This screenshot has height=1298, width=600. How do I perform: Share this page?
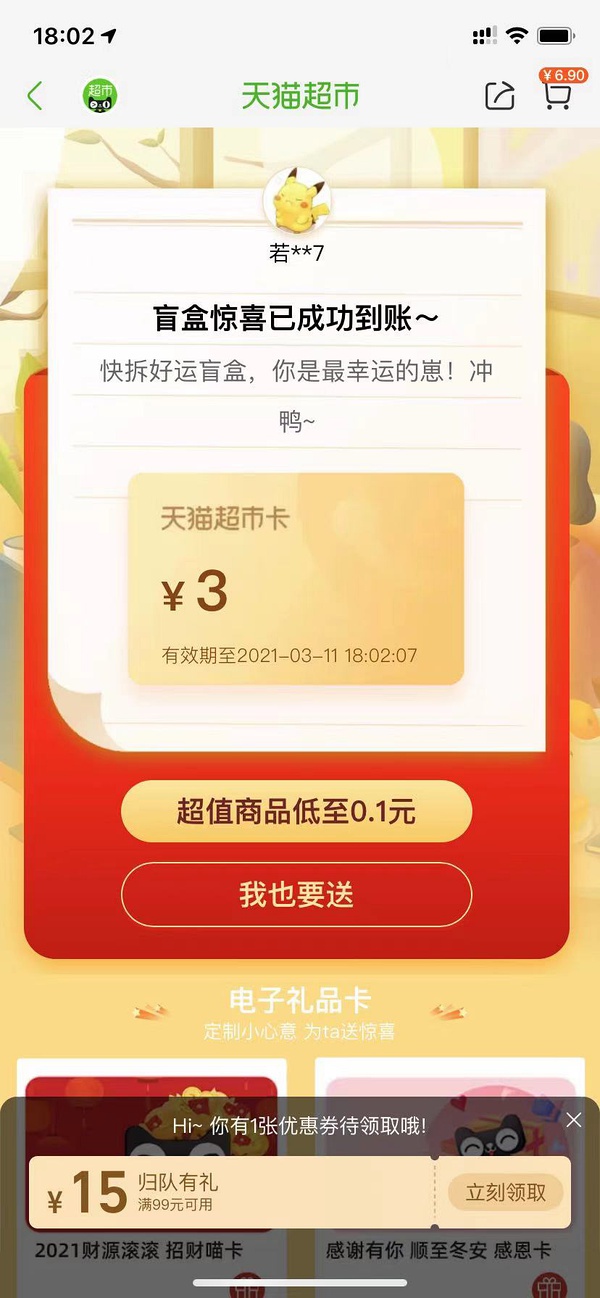pyautogui.click(x=499, y=96)
